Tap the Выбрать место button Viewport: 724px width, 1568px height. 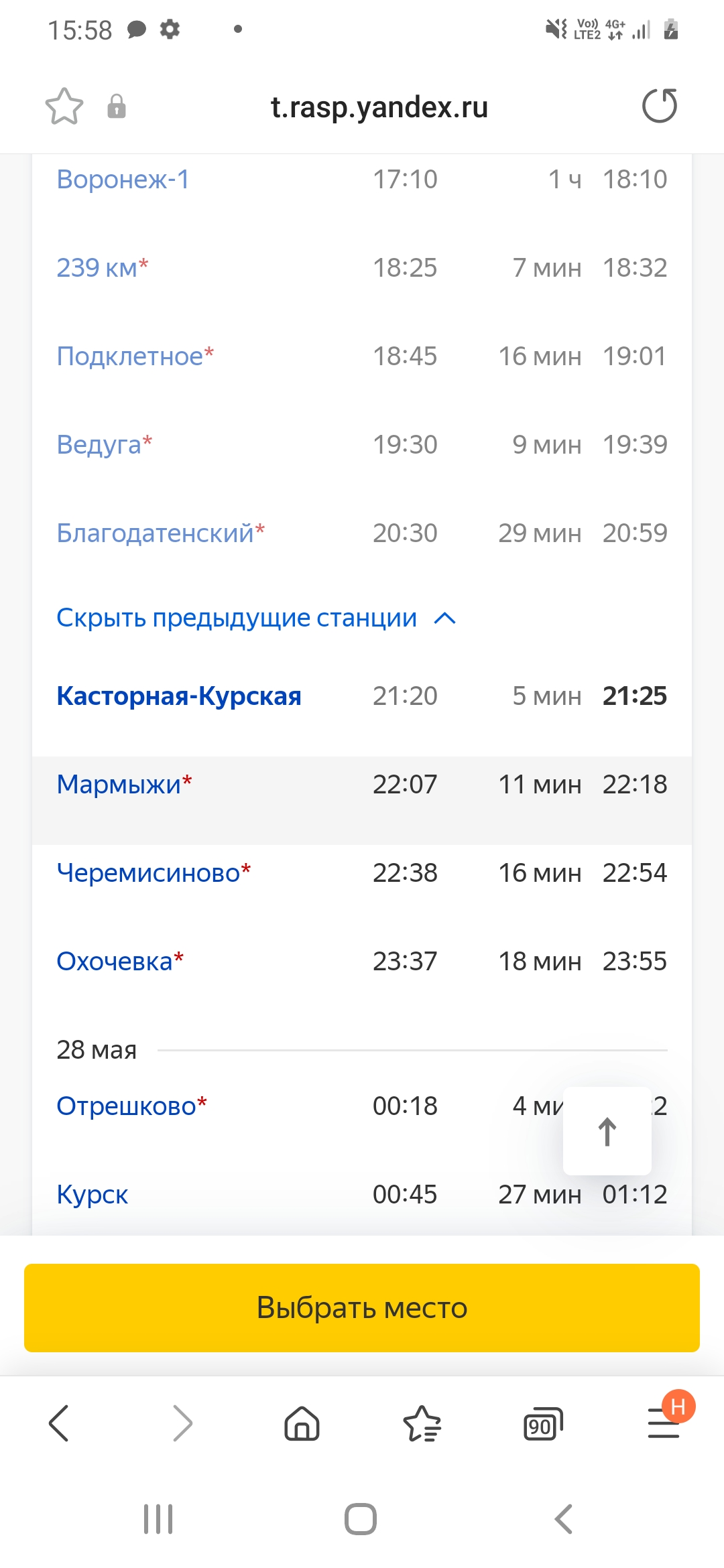362,1307
